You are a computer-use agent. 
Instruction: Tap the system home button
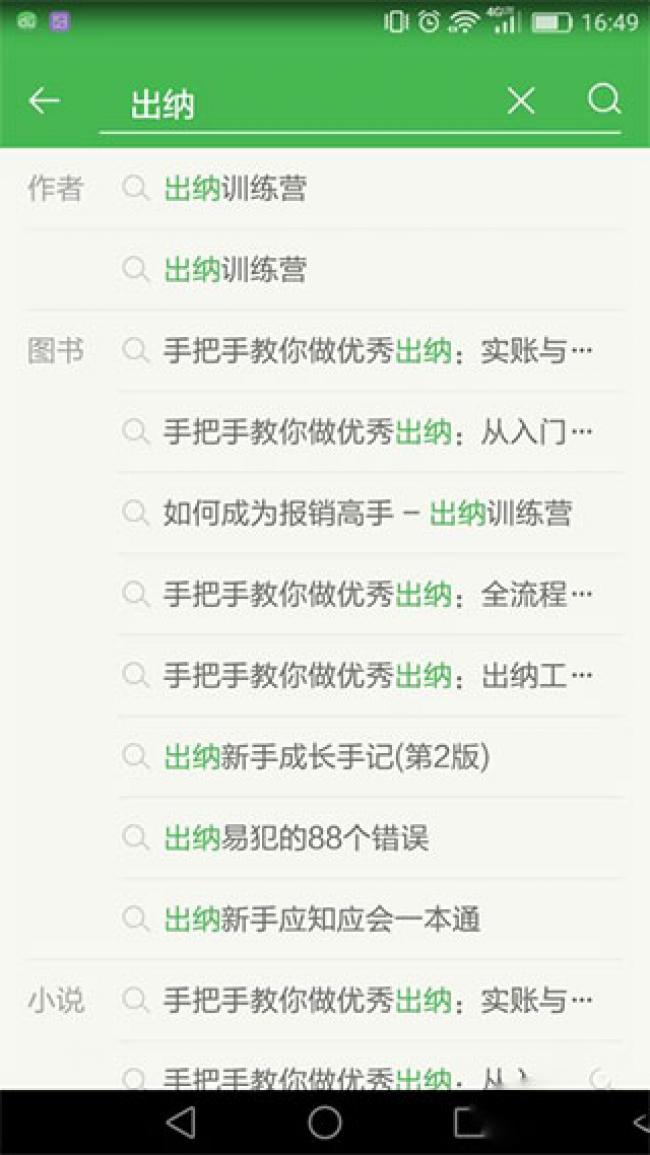(x=324, y=1122)
